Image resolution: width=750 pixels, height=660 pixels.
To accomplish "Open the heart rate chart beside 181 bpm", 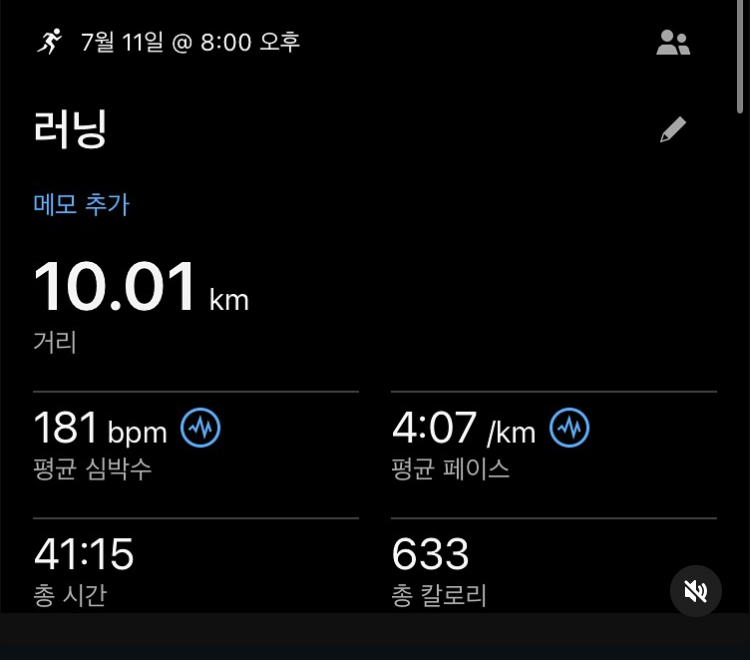I will click(200, 429).
